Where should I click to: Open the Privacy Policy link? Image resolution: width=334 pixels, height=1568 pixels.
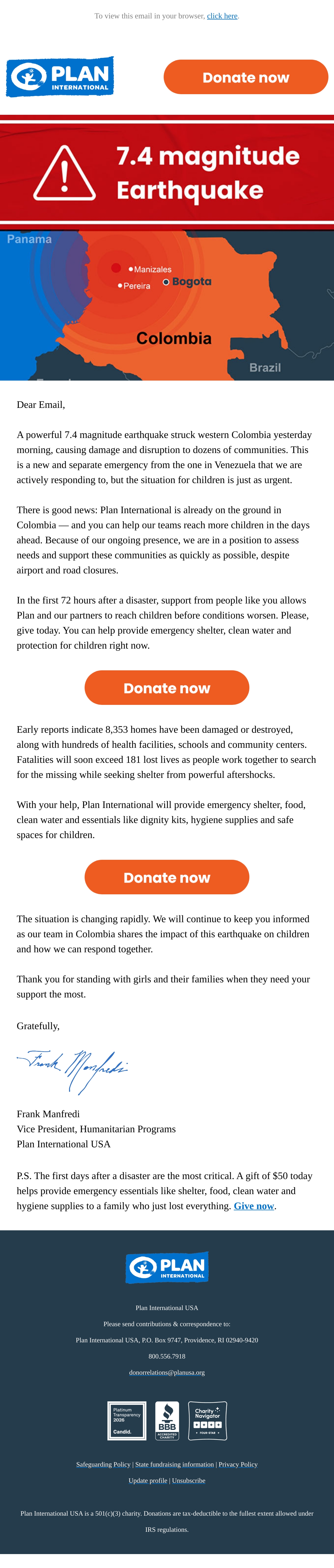pos(238,1465)
